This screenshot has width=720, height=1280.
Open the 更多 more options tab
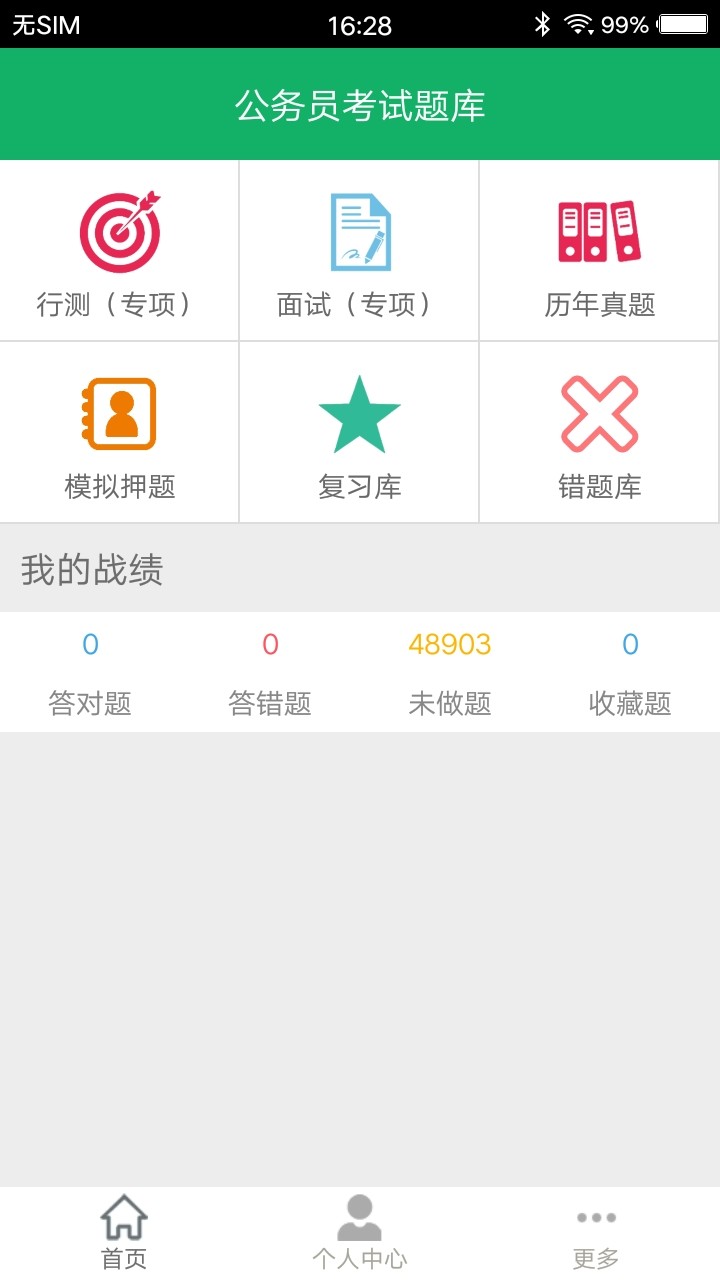pyautogui.click(x=596, y=1228)
